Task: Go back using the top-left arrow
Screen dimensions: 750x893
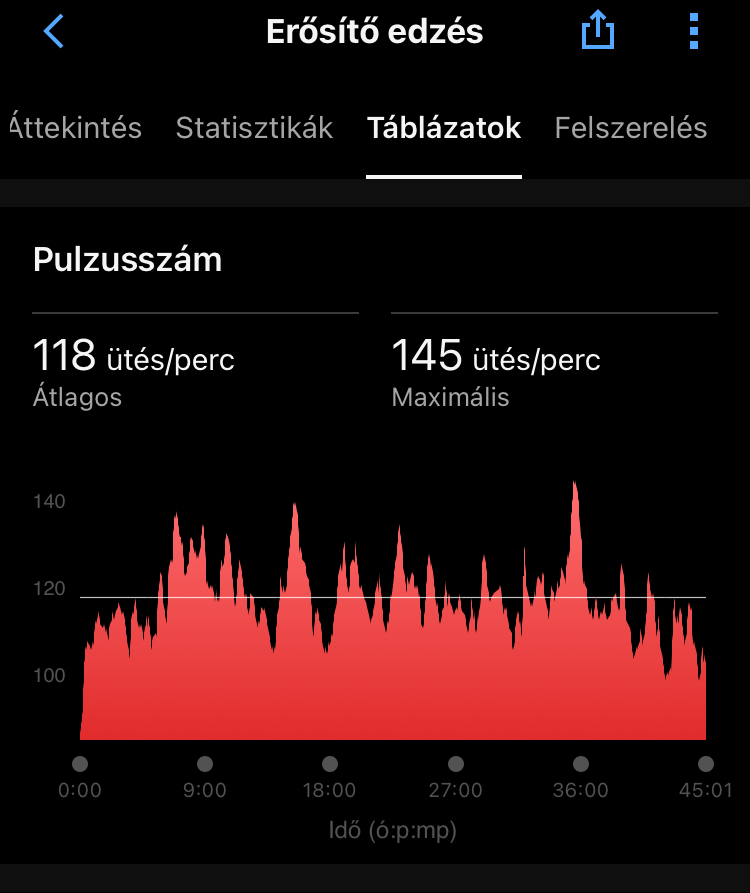Action: pyautogui.click(x=54, y=32)
